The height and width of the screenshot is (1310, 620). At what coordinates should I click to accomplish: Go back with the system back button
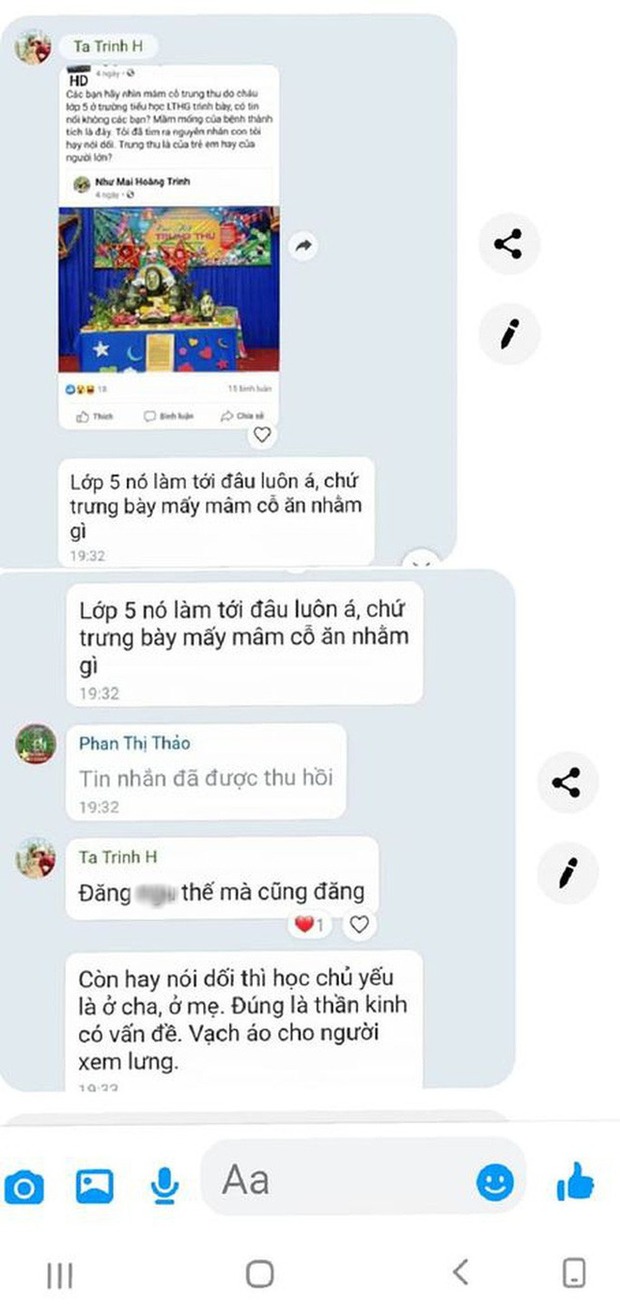click(x=460, y=1272)
